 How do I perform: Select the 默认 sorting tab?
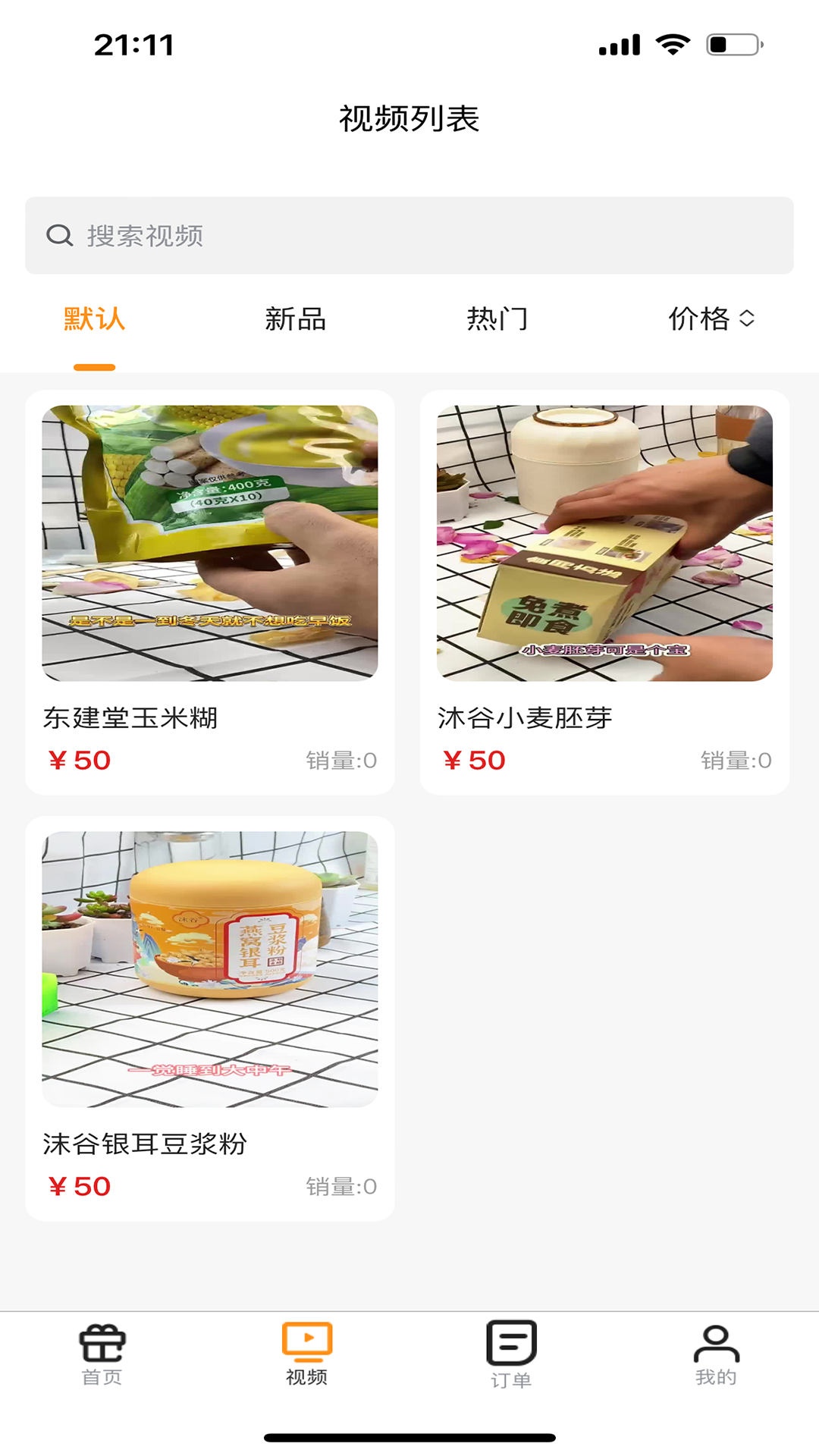tap(94, 319)
